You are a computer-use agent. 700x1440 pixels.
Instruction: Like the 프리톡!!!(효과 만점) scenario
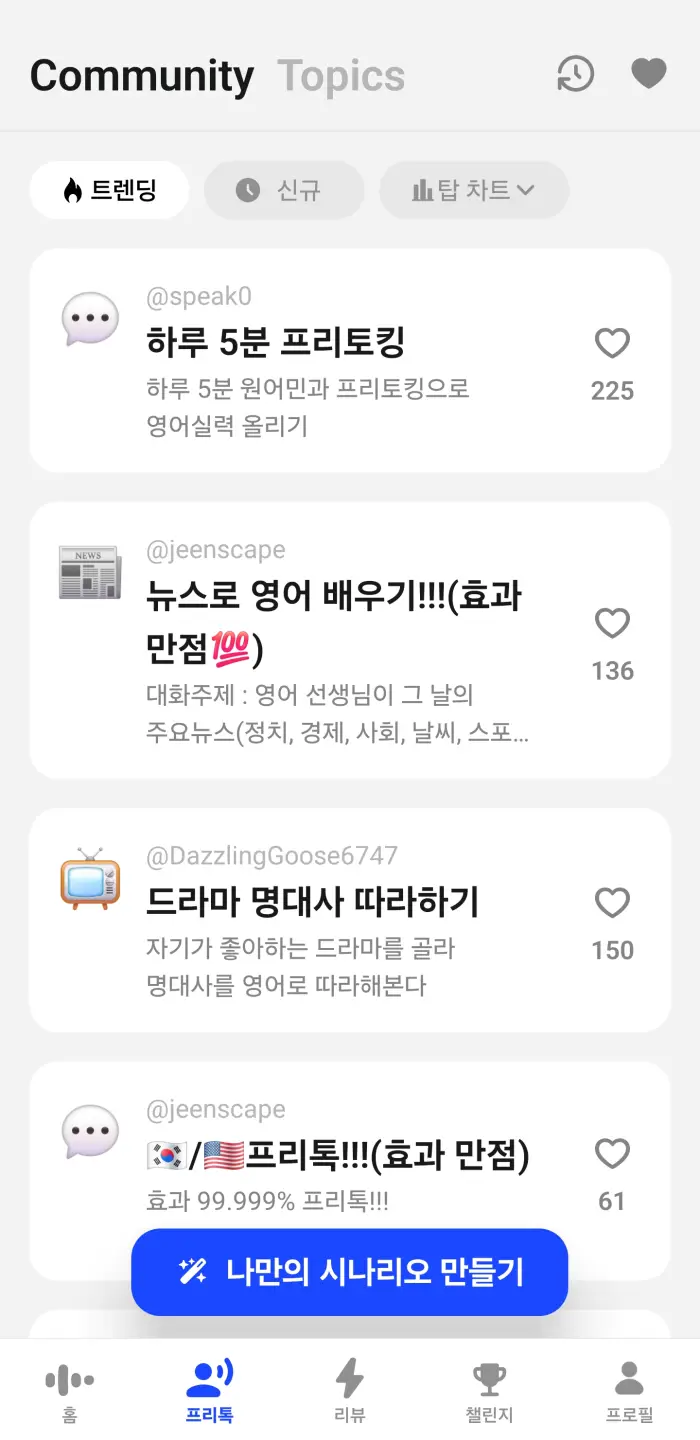(x=612, y=1155)
